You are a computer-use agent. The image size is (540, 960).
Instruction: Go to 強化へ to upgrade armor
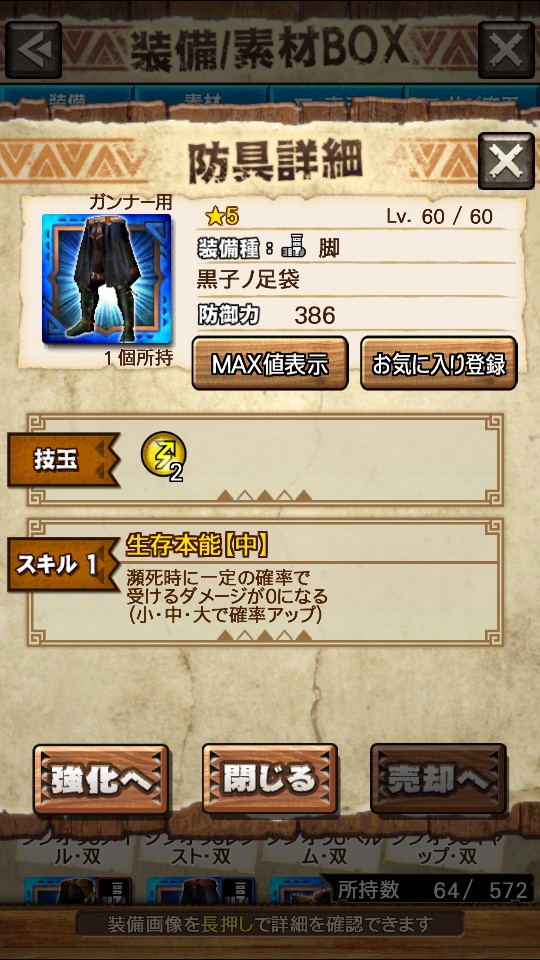pos(101,779)
